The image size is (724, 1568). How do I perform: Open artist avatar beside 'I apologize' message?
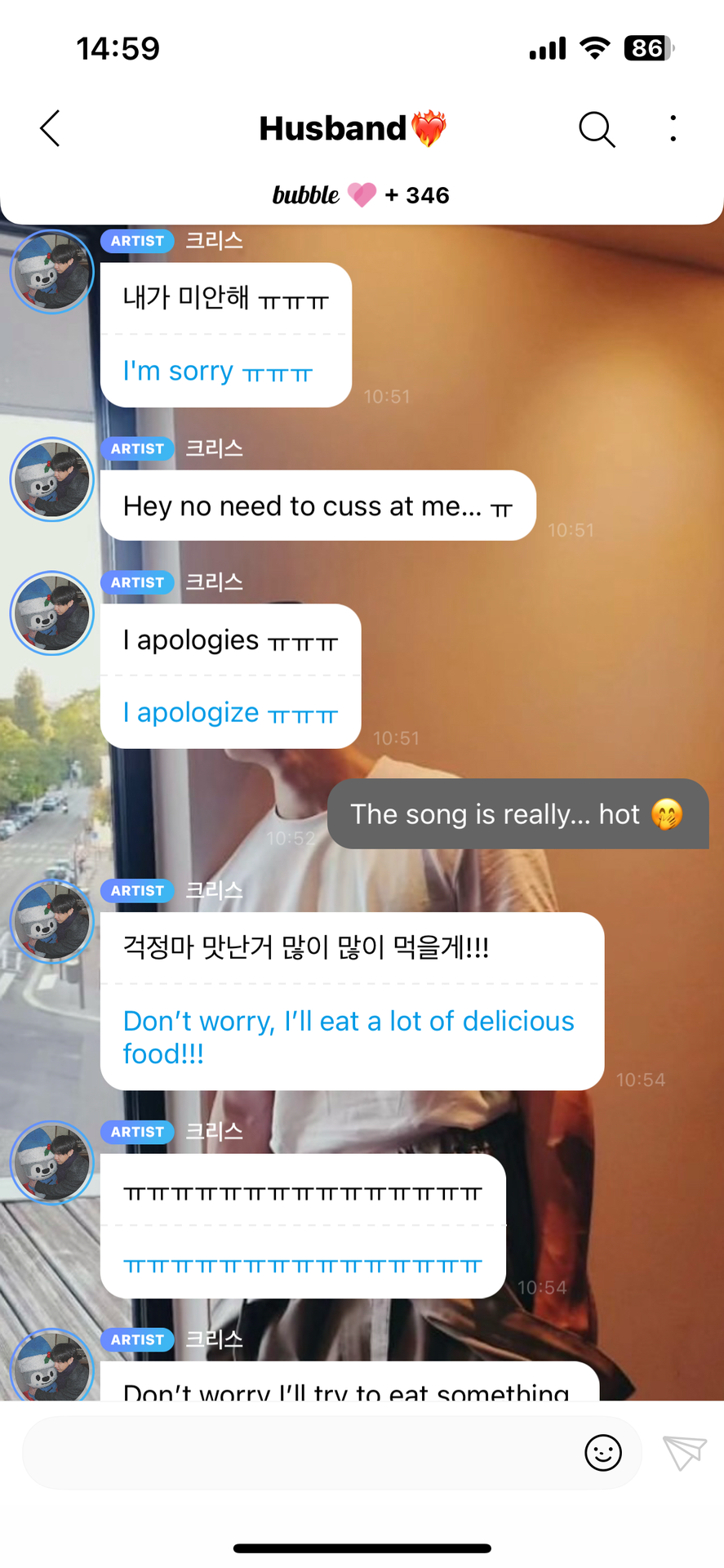click(52, 613)
